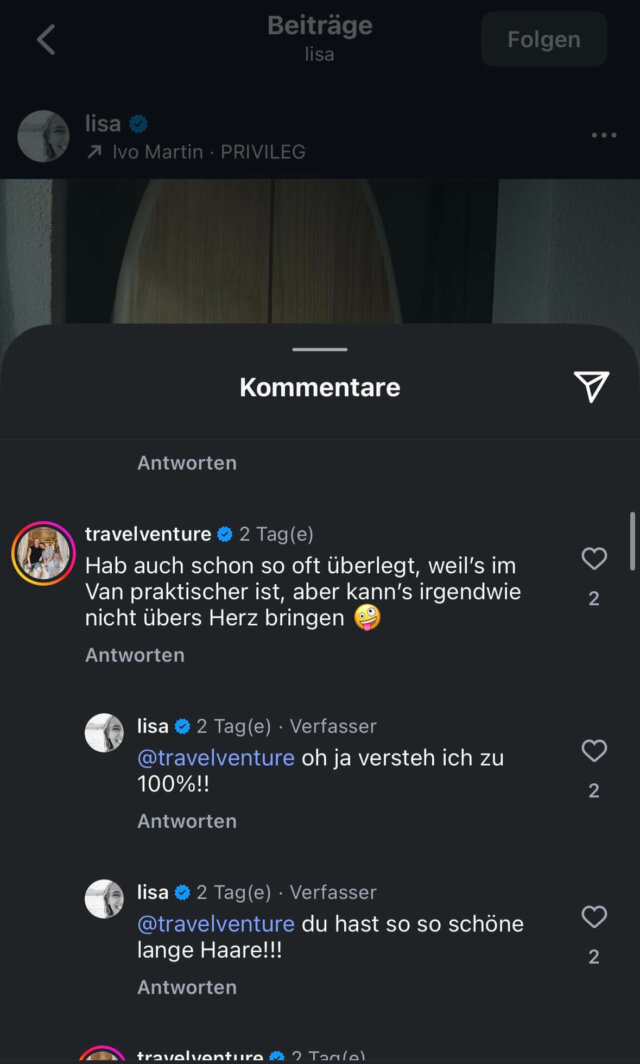This screenshot has height=1064, width=640.
Task: Tap Antworten under 'lange Haare' reply
Action: 187,987
